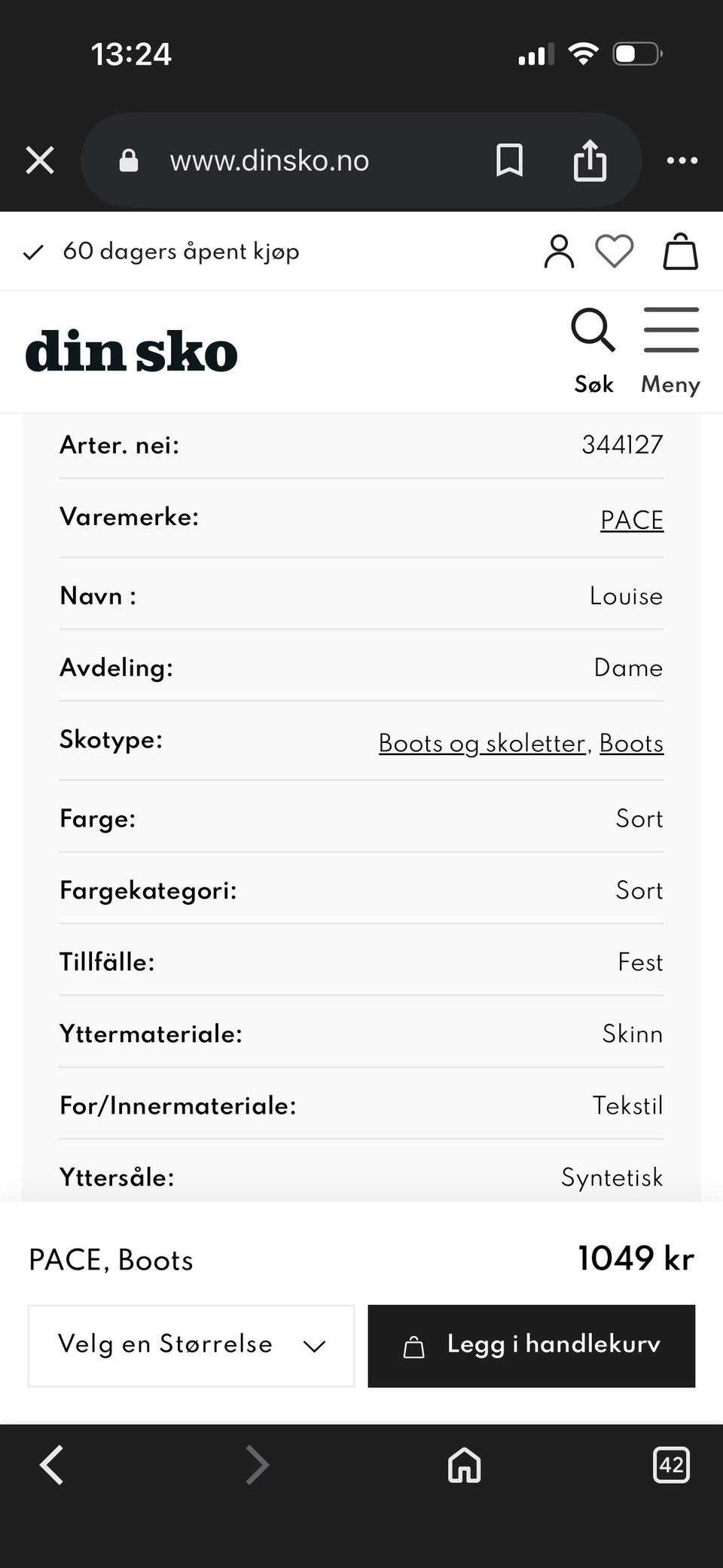Open the PACE brand link
Viewport: 723px width, 1568px height.
coord(631,519)
